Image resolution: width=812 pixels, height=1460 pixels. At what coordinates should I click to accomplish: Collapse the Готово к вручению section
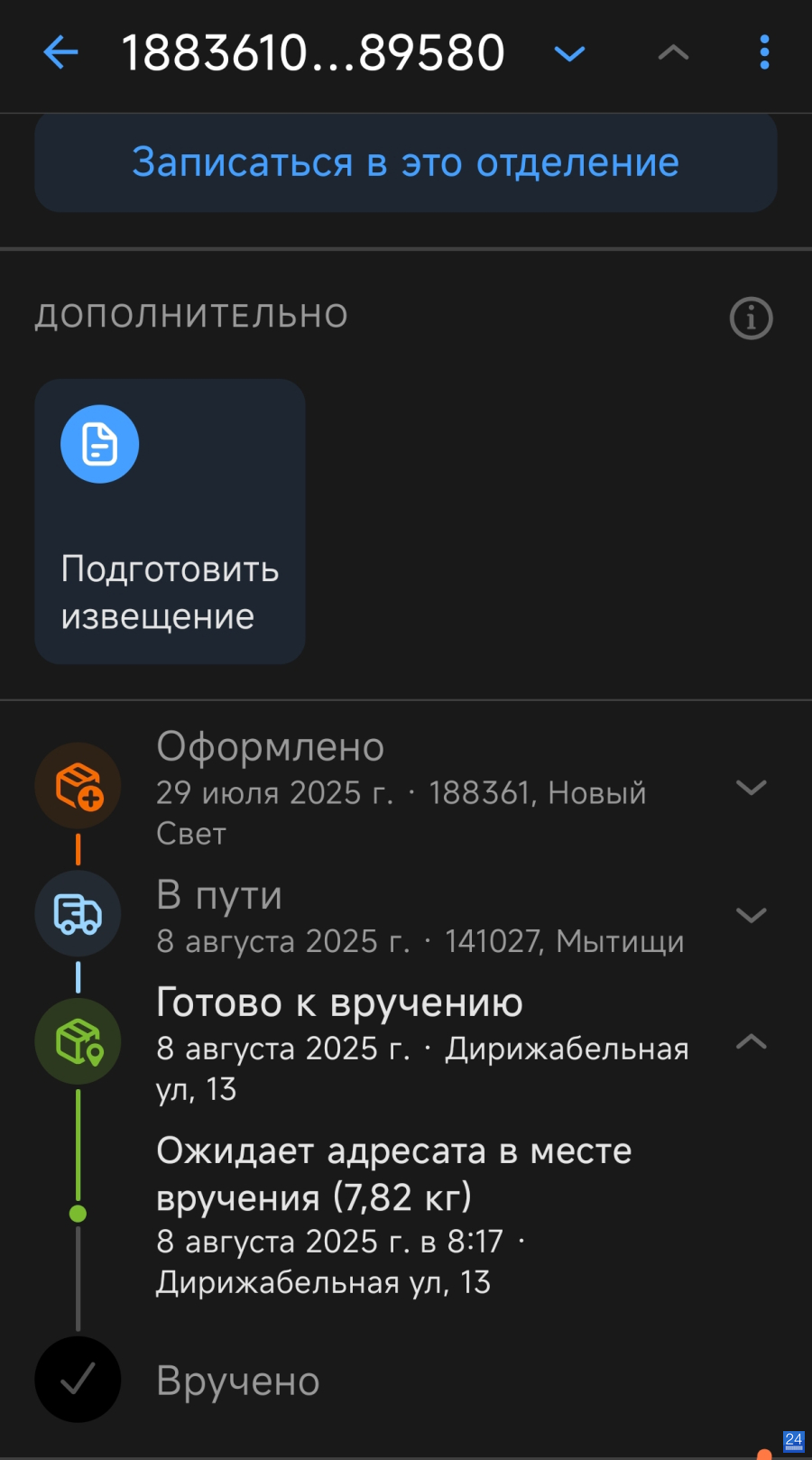pyautogui.click(x=751, y=1042)
